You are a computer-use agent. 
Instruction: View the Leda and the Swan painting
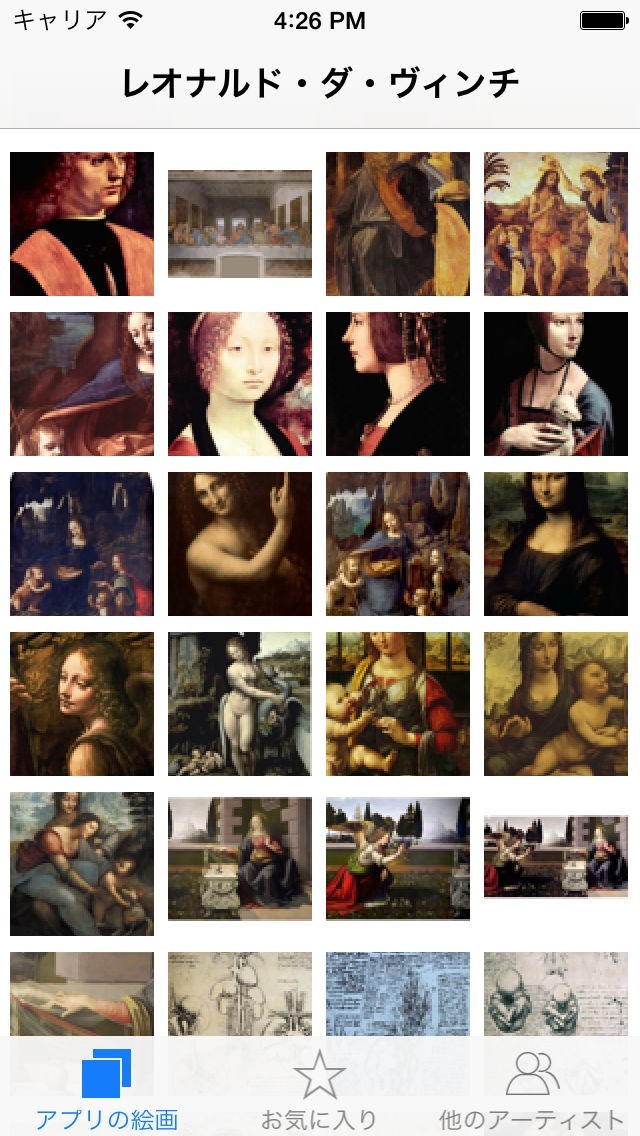point(240,704)
